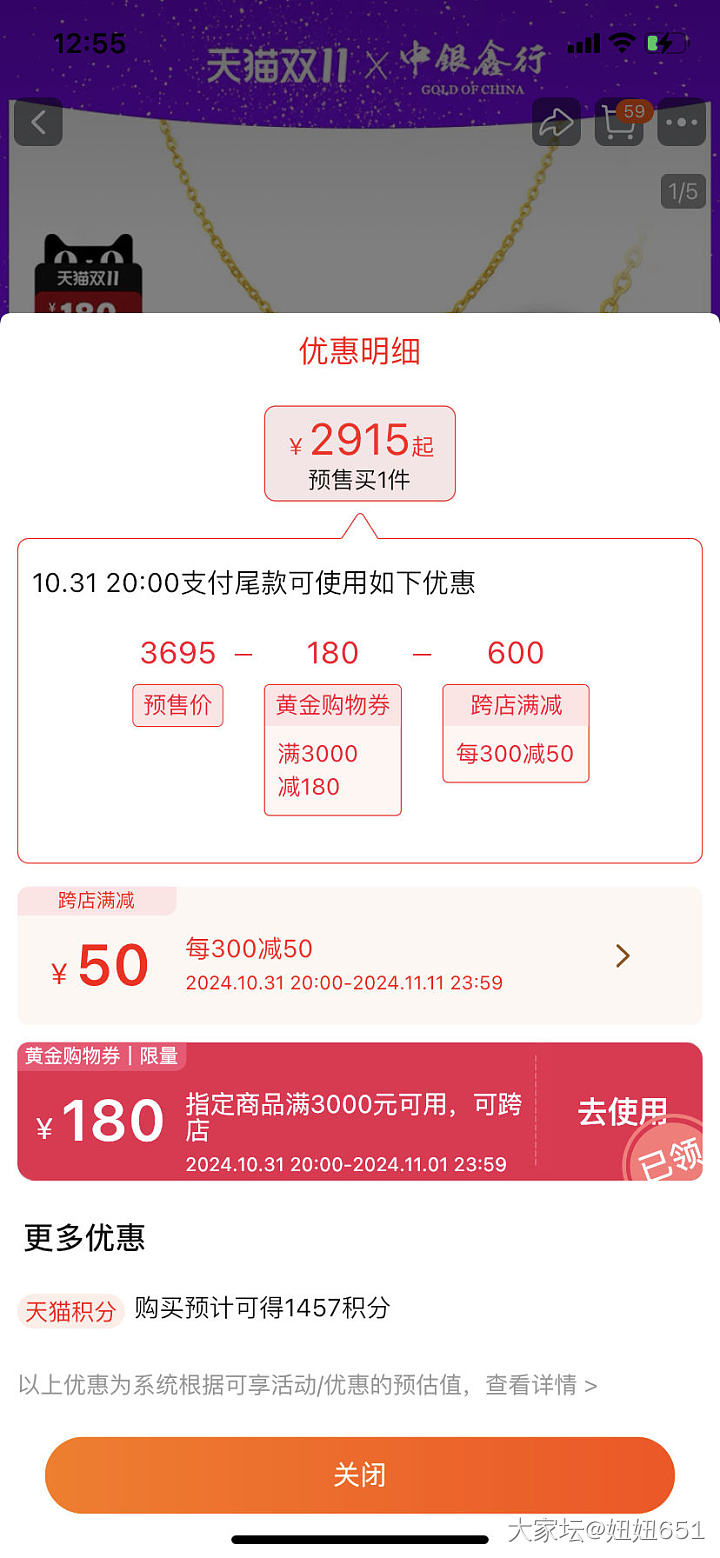The height and width of the screenshot is (1558, 720).
Task: Open the shopping cart with 59 items
Action: click(x=619, y=123)
